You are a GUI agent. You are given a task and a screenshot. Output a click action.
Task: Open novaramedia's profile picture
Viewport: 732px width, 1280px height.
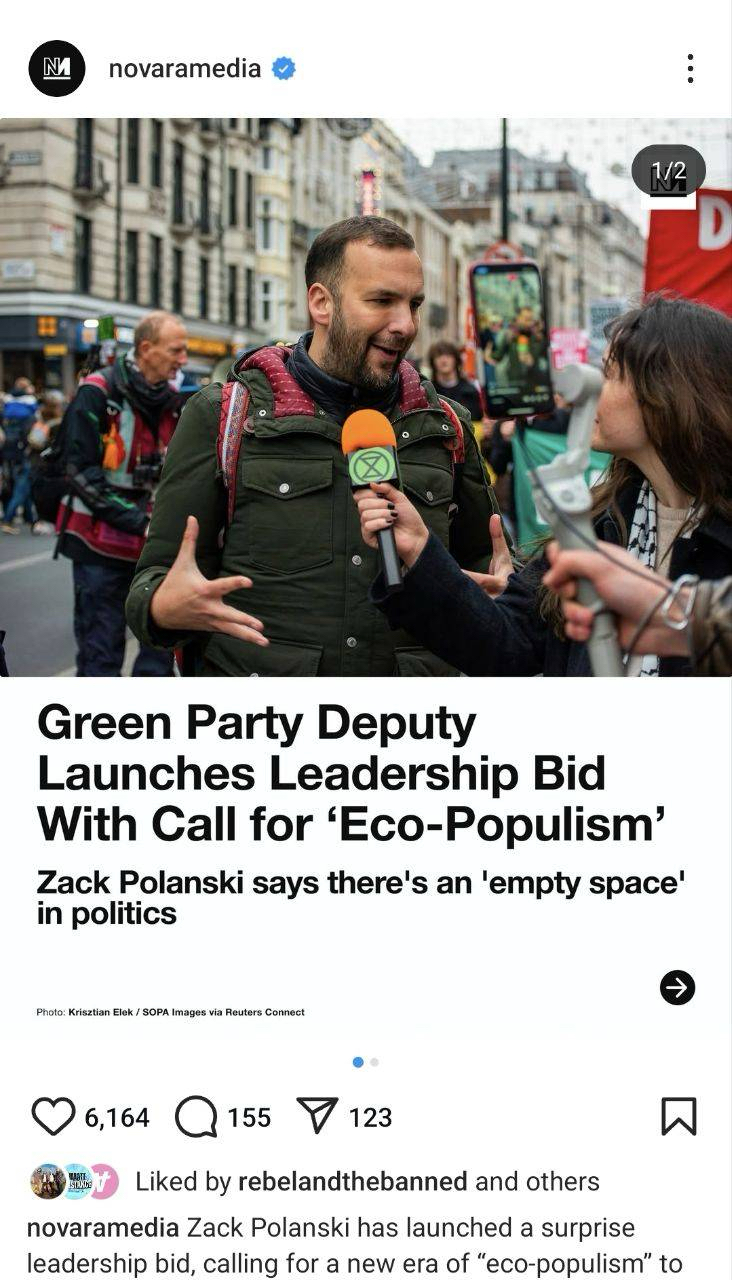pyautogui.click(x=57, y=69)
